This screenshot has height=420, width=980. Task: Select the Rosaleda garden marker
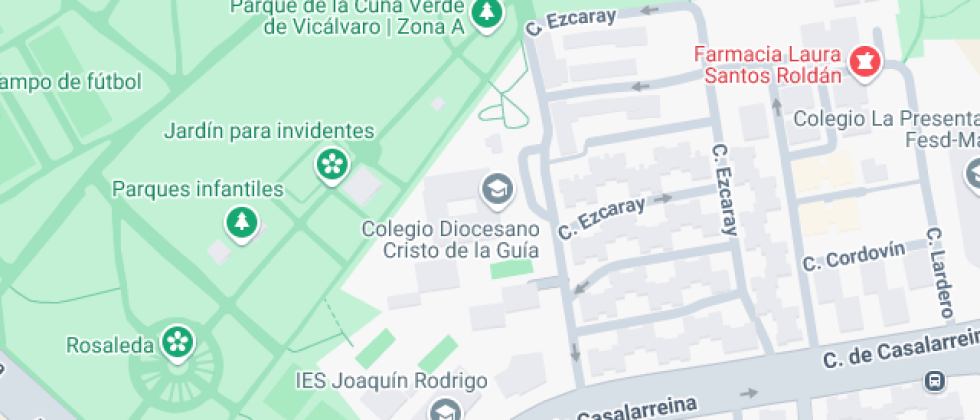[178, 343]
